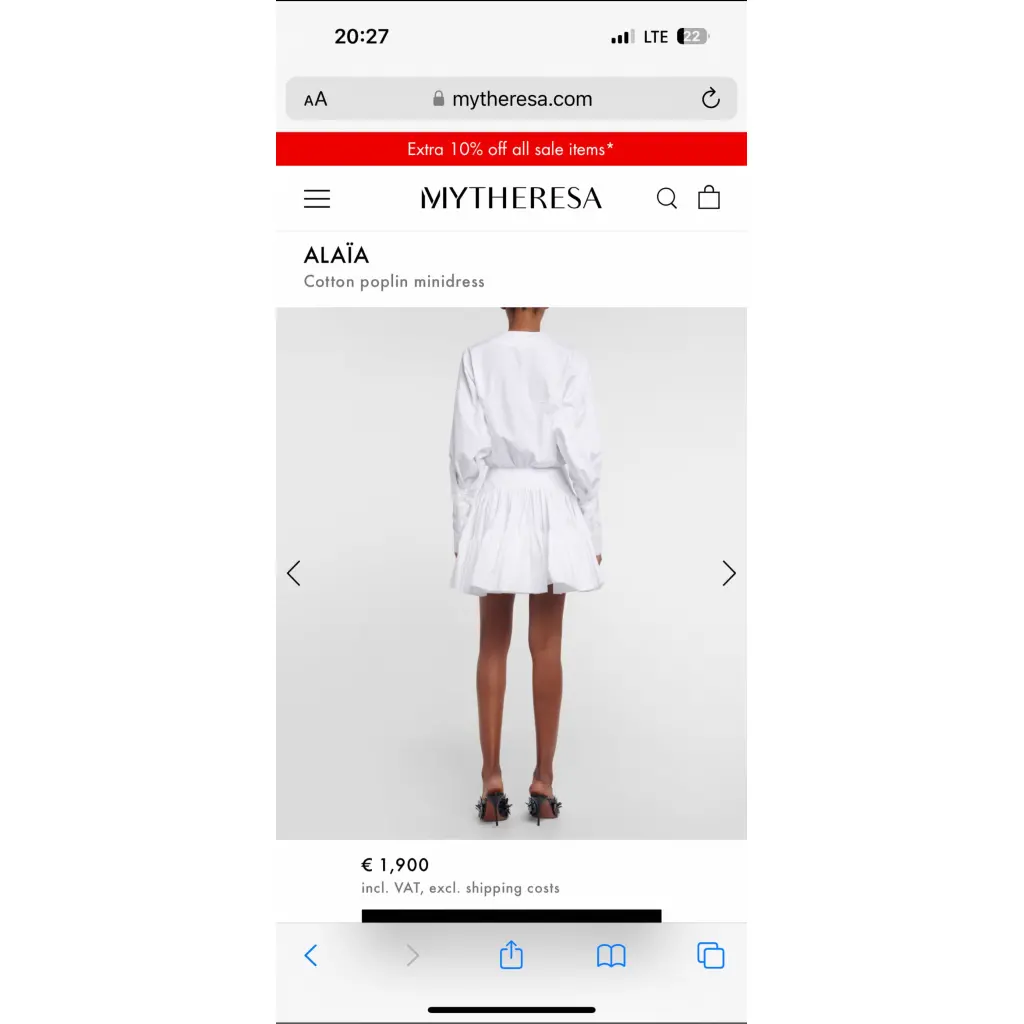Tap the extra 10% off sale banner
Screen dimensions: 1024x1024
coord(511,149)
